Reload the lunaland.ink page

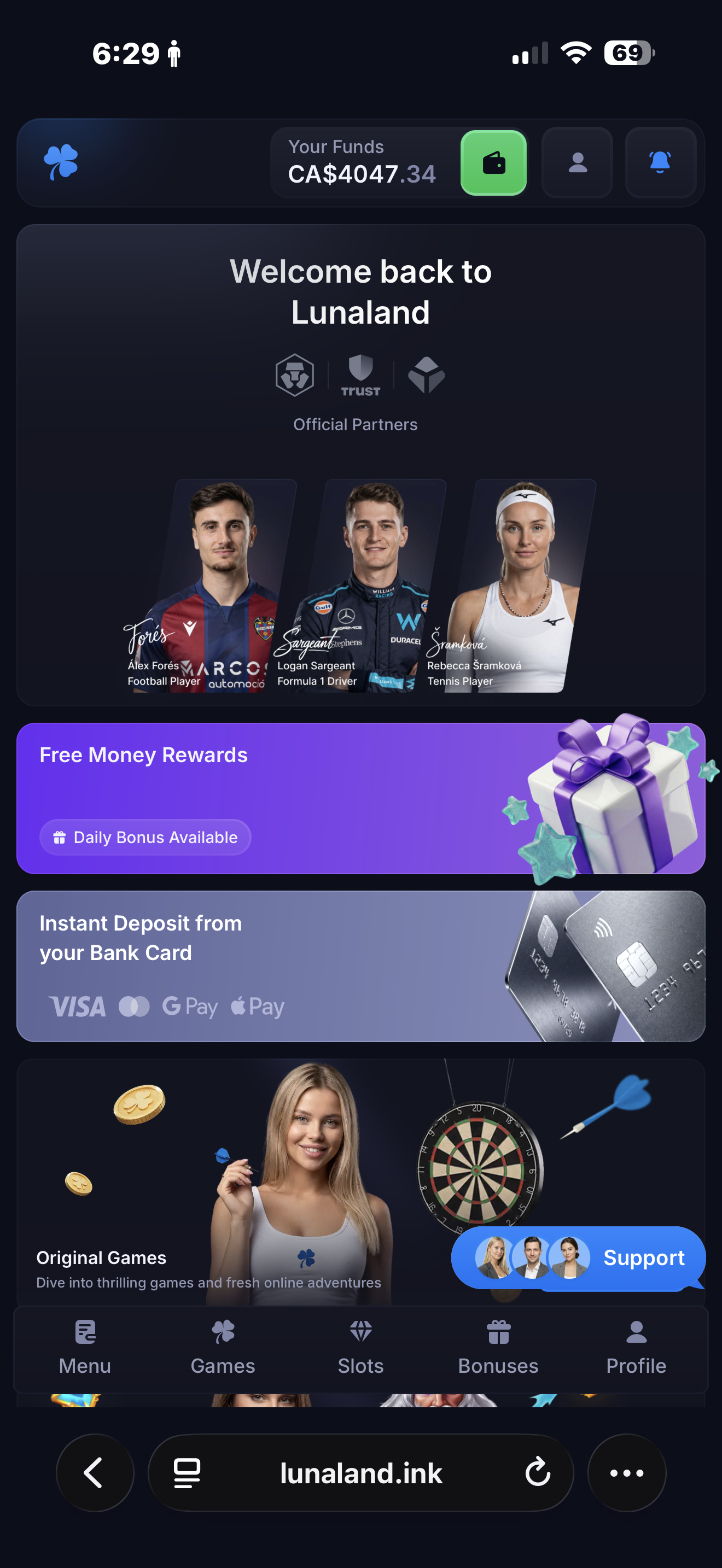(538, 1472)
